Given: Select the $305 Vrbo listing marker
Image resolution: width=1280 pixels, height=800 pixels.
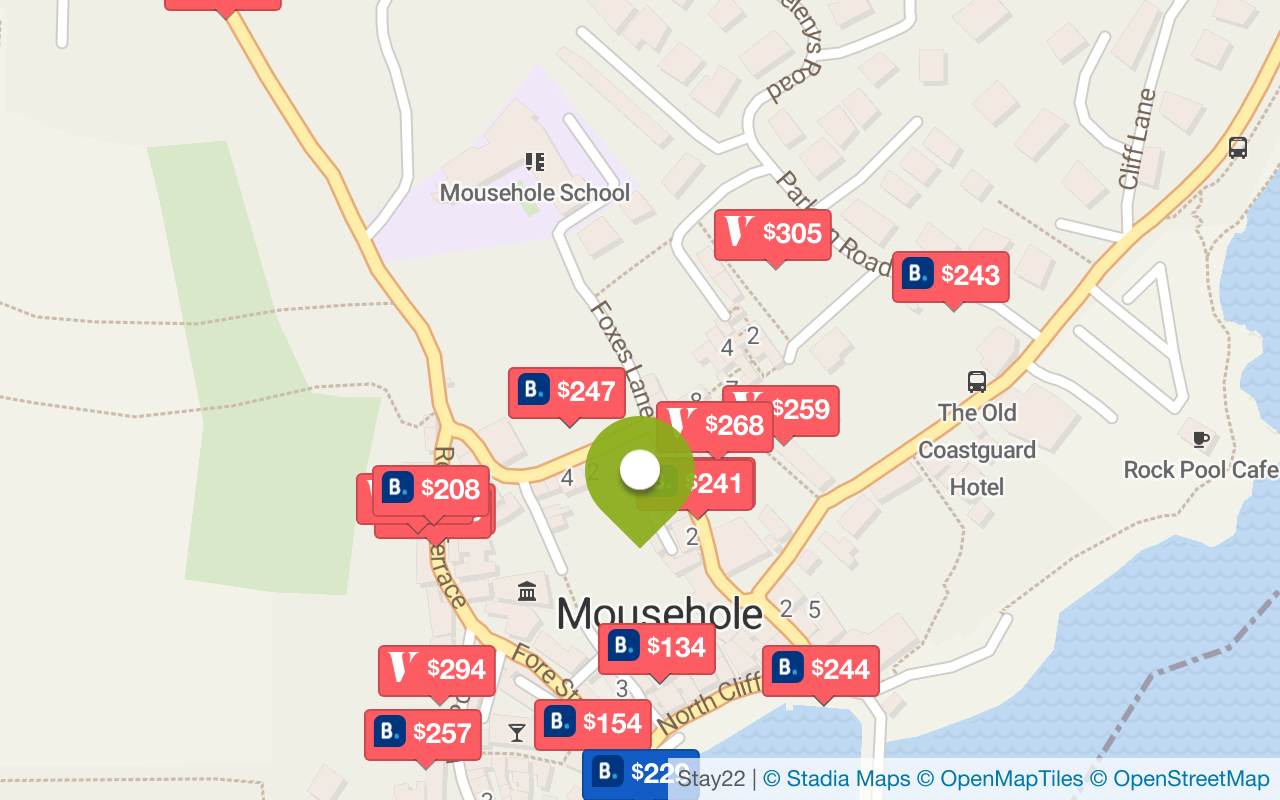Looking at the screenshot, I should click(x=773, y=234).
